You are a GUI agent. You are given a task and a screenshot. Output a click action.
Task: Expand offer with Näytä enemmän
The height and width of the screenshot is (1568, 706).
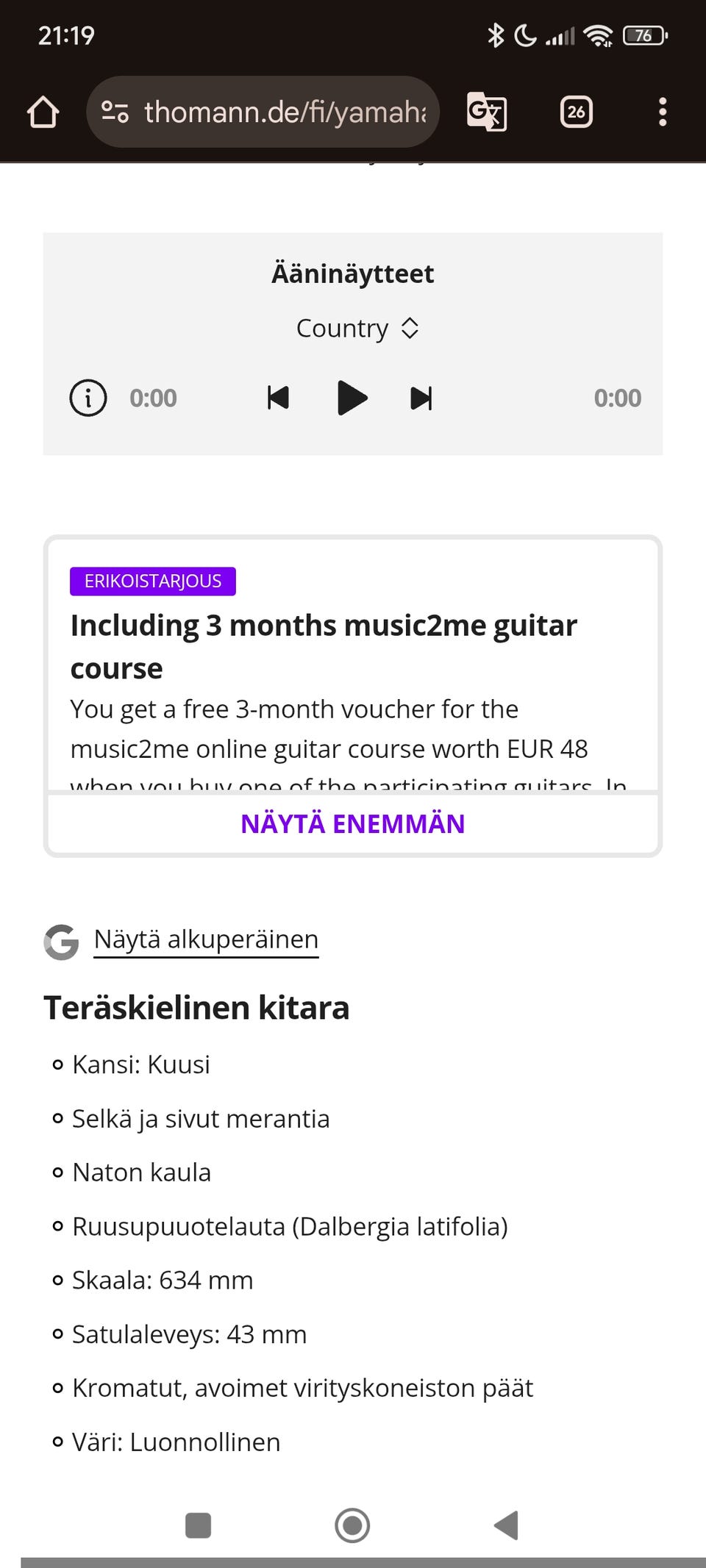coord(353,824)
